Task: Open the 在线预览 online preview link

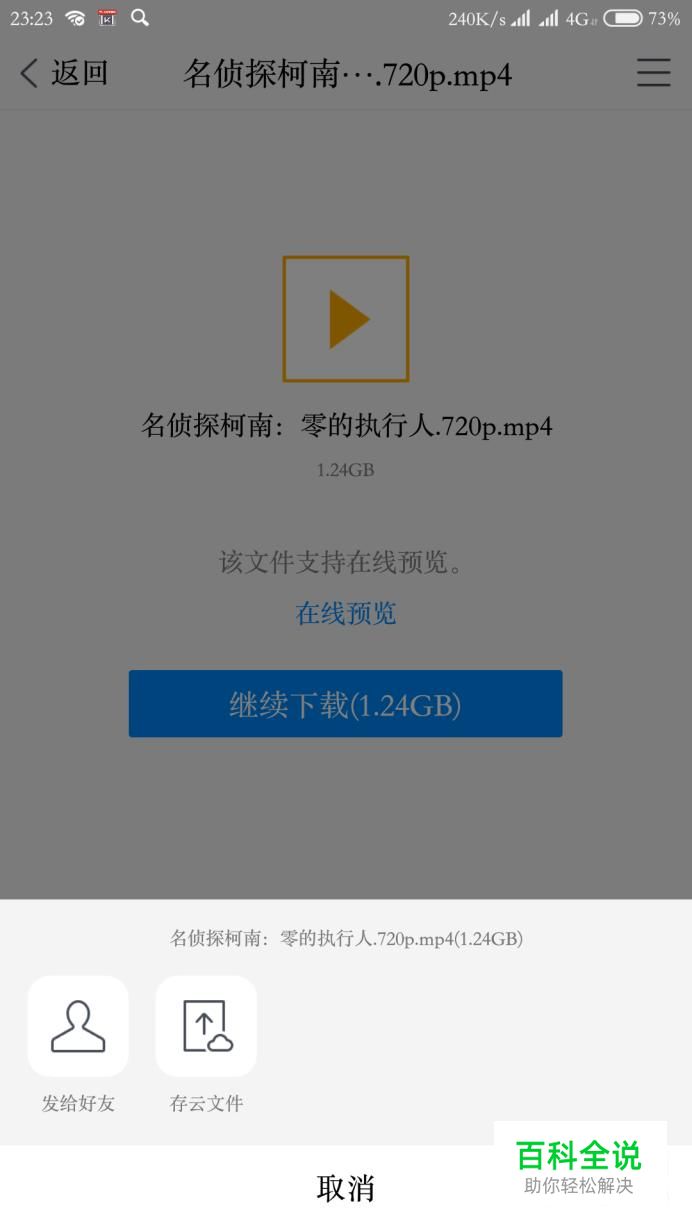Action: pyautogui.click(x=346, y=613)
